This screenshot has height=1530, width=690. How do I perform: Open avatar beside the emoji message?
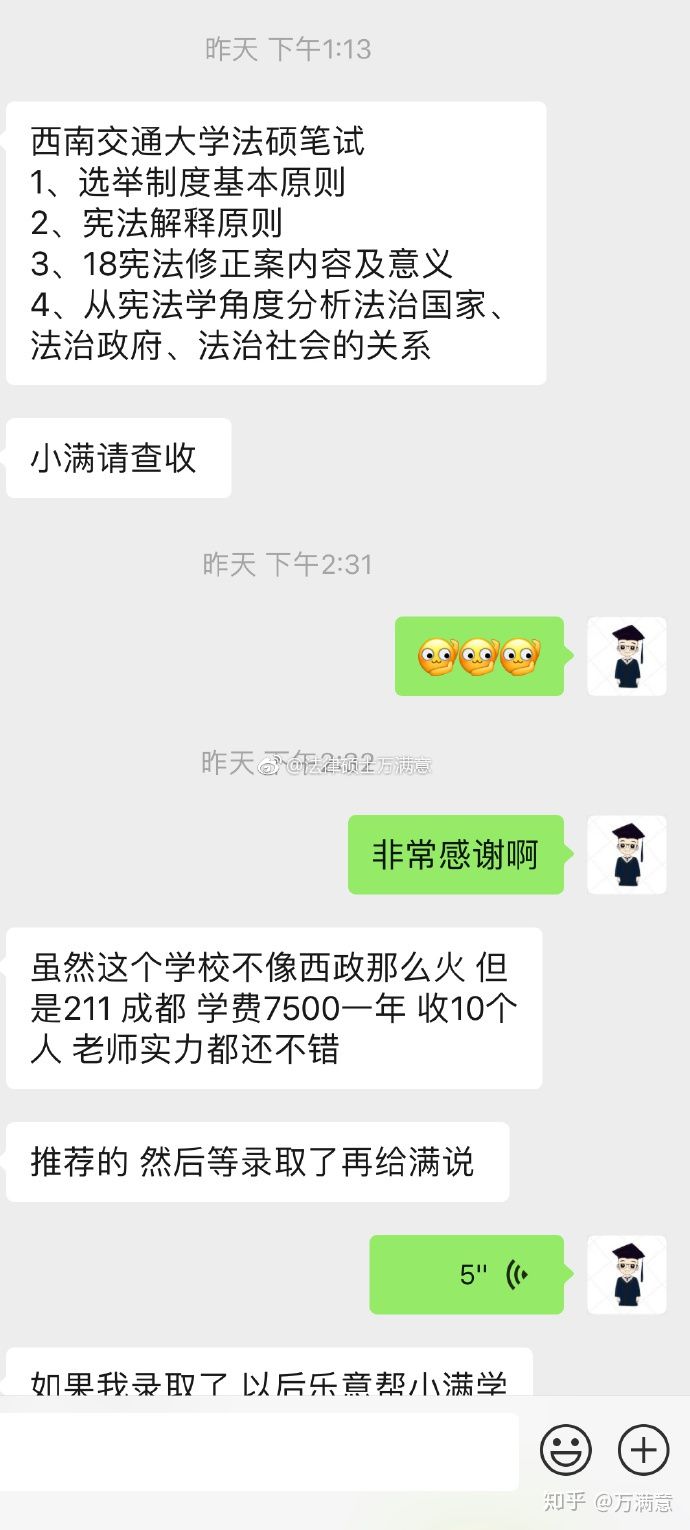click(x=627, y=656)
